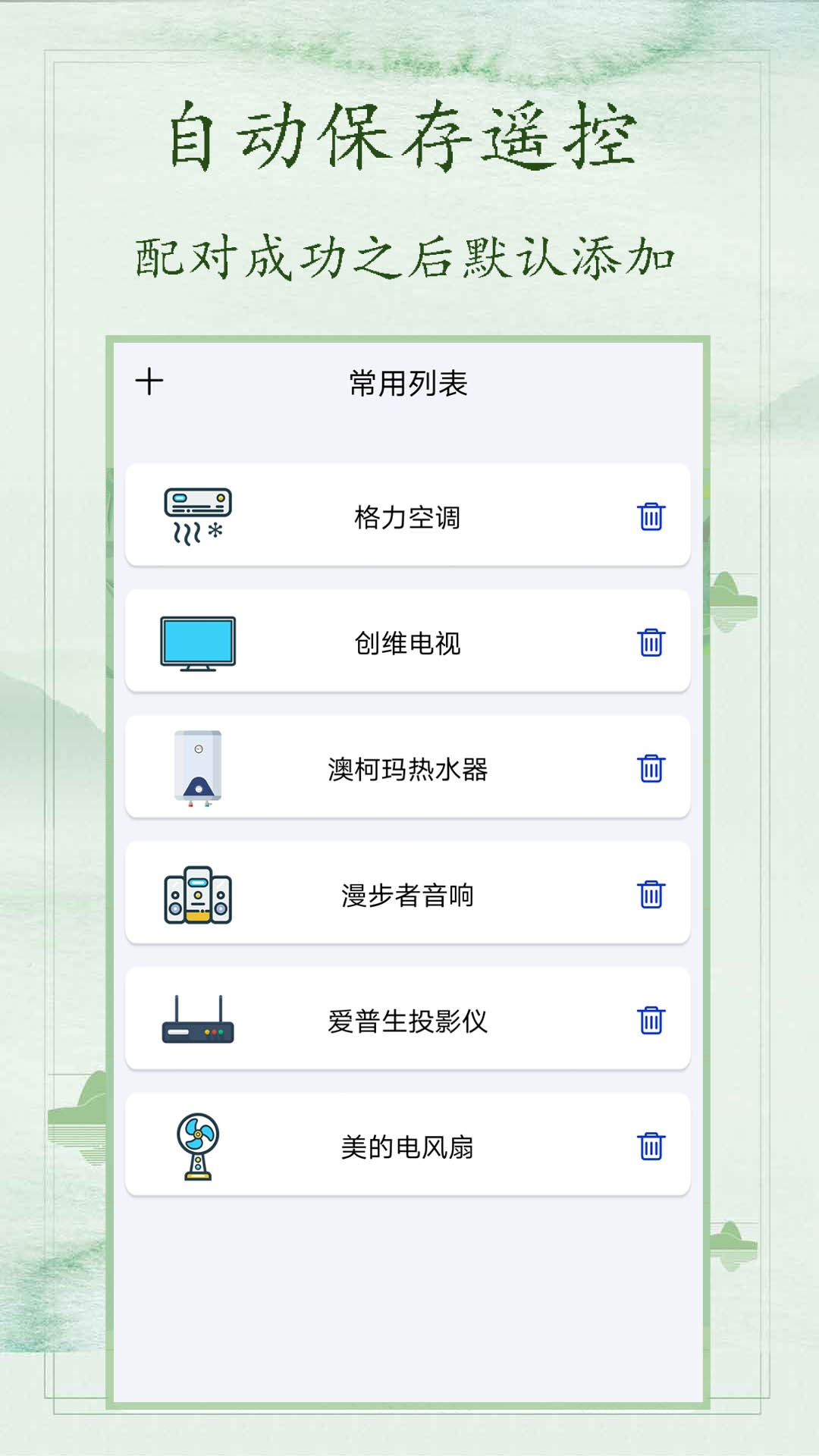Delete the 漫步者音响 remote via trash icon
Screen dimensions: 819x1456
651,894
